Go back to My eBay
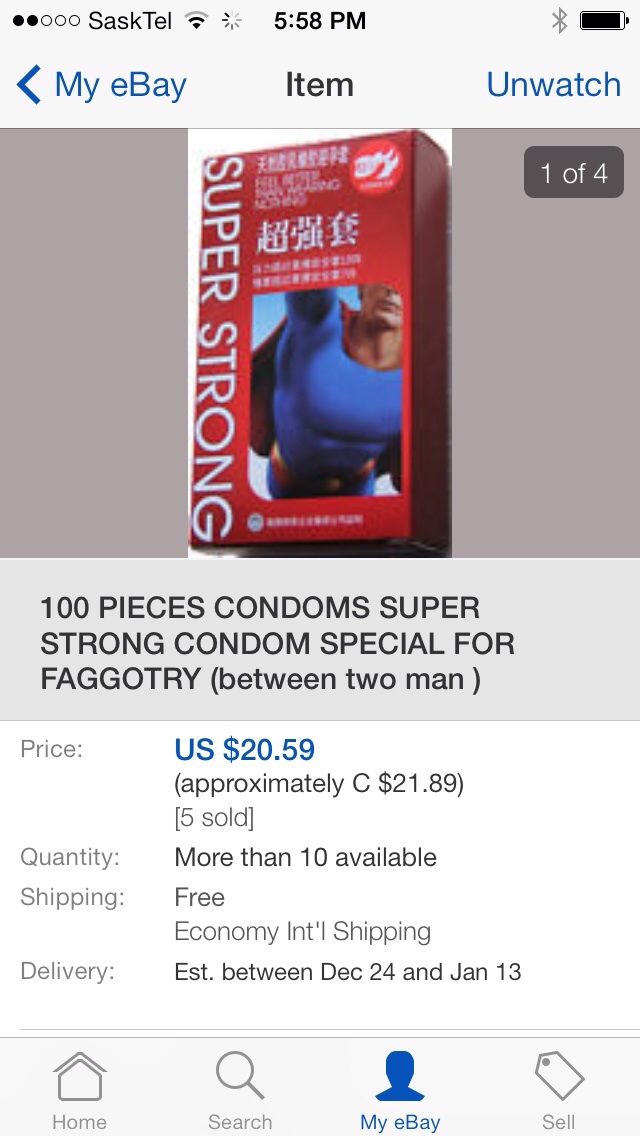The width and height of the screenshot is (640, 1136). pos(101,85)
